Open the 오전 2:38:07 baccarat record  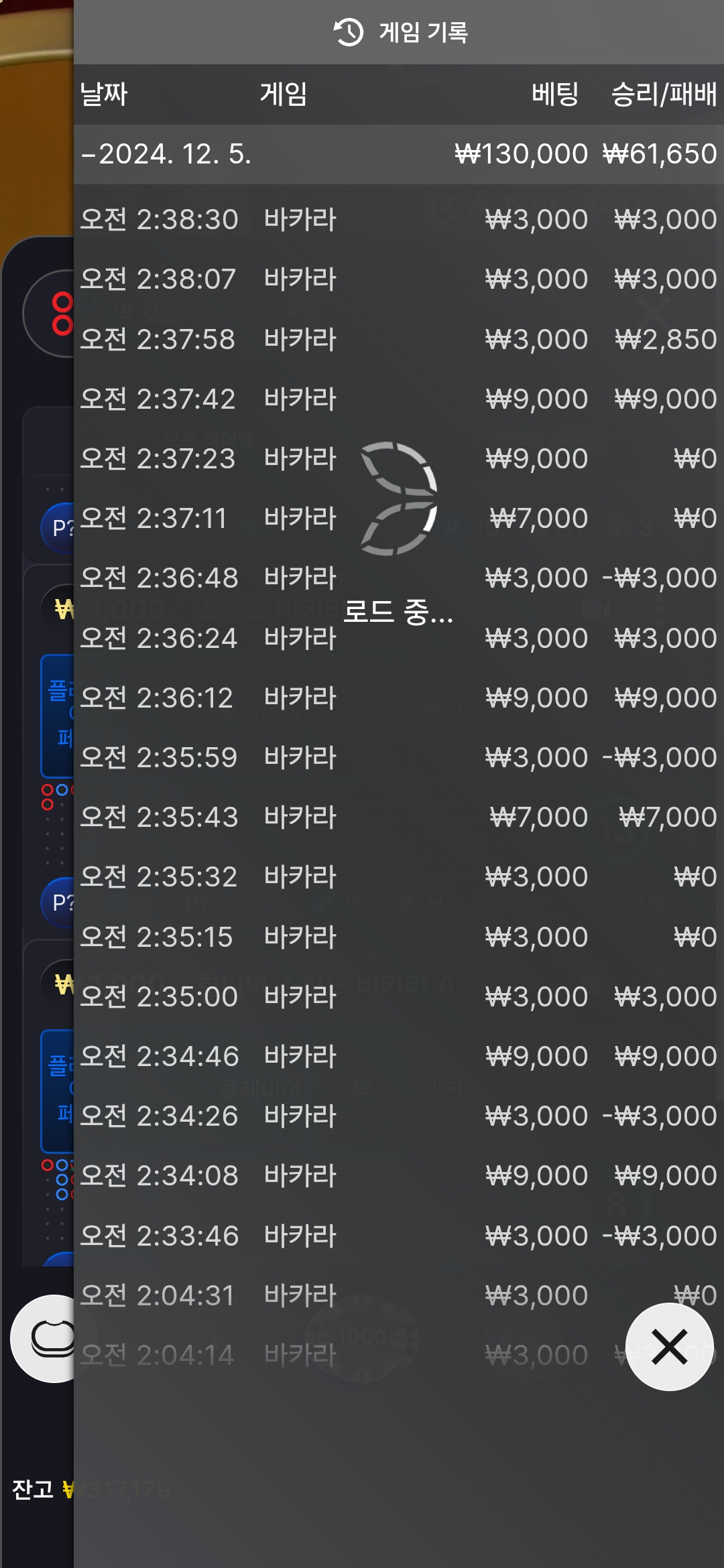coord(399,279)
